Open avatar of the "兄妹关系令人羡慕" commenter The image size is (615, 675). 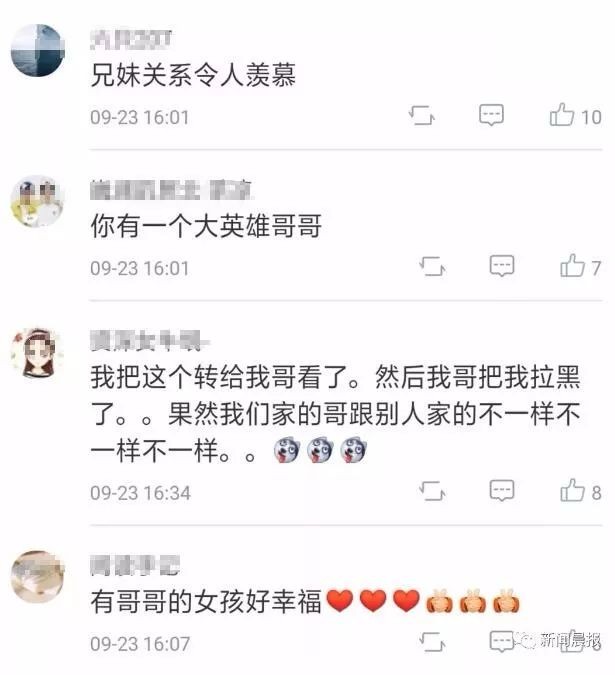tap(37, 50)
